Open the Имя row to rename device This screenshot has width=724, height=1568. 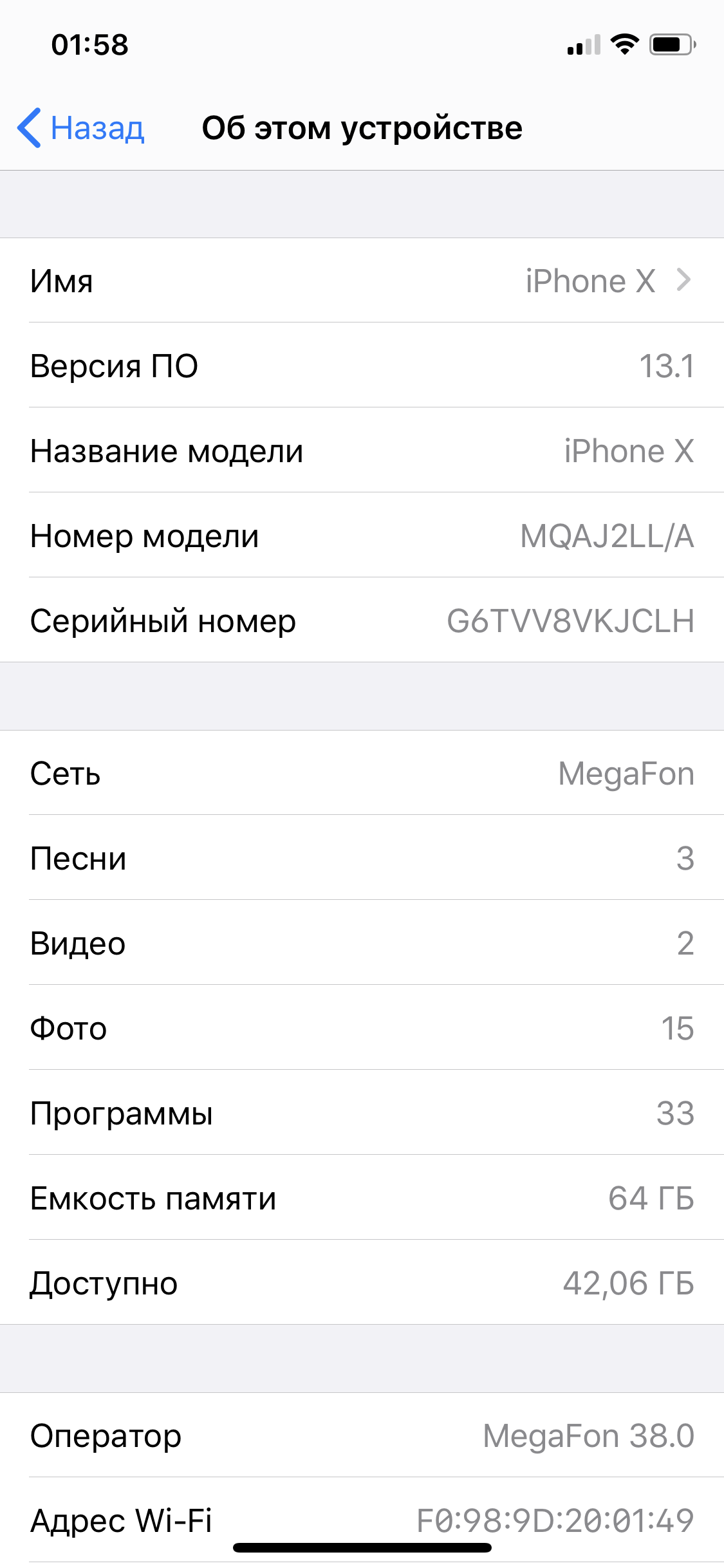362,281
